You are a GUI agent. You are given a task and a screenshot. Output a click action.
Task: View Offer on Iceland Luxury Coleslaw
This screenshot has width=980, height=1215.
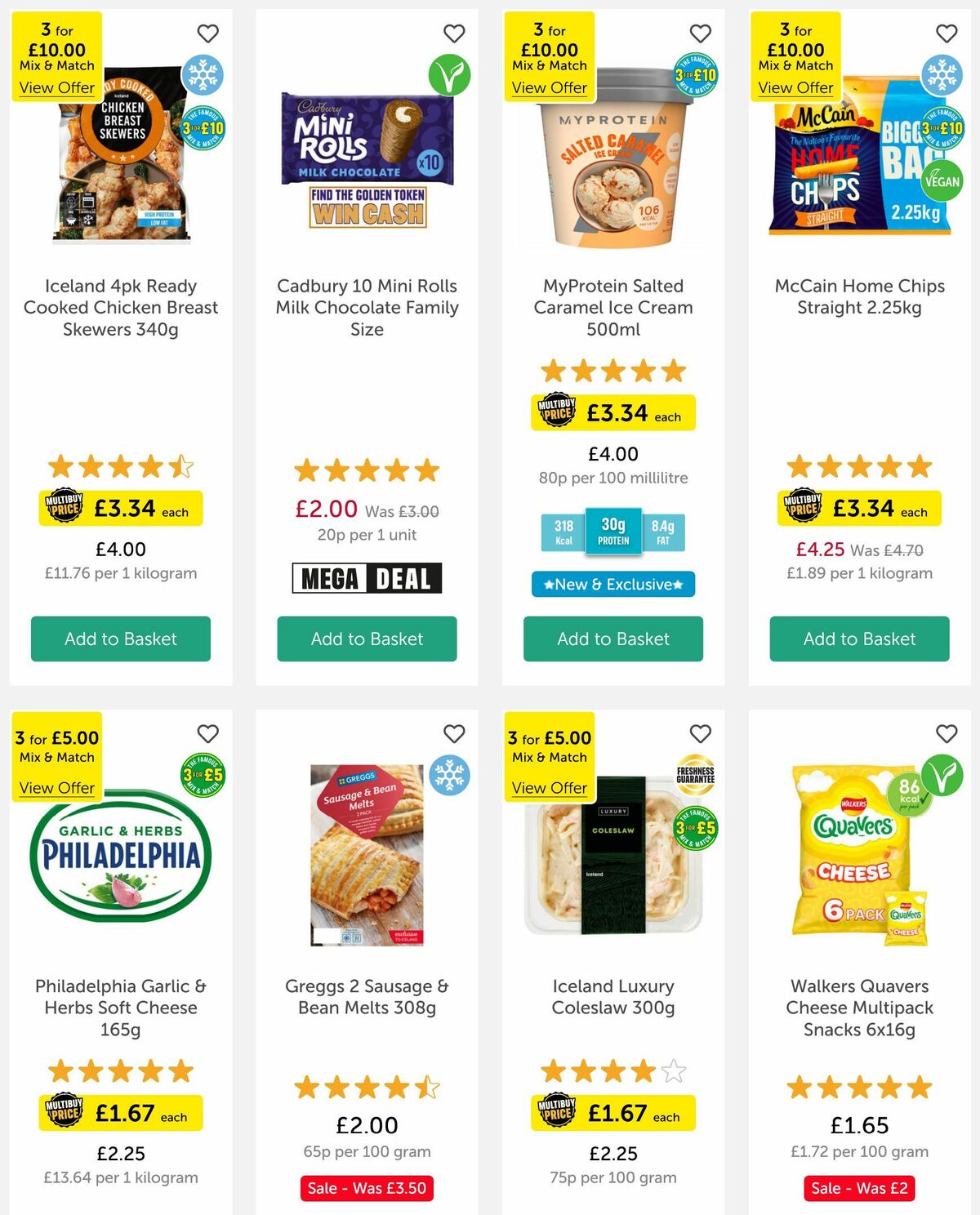(550, 788)
